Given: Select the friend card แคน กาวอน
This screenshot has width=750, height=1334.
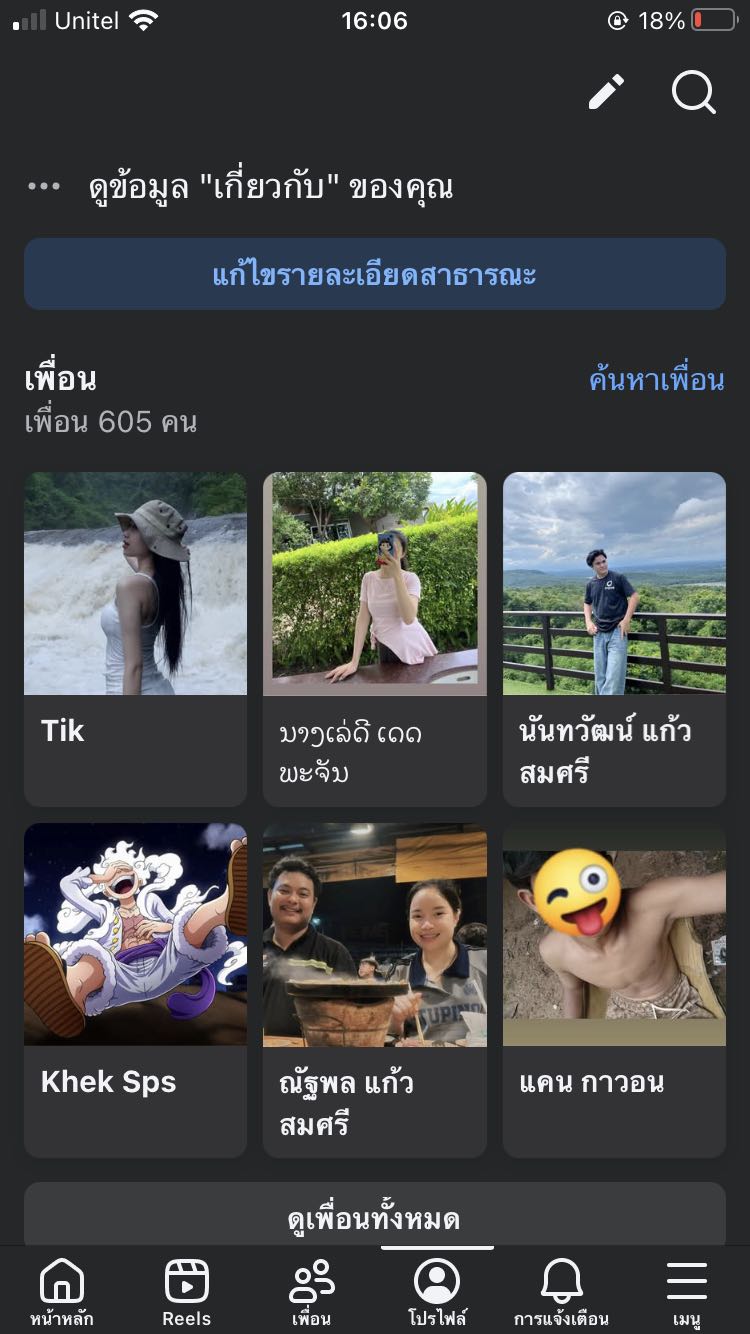Looking at the screenshot, I should coord(614,989).
